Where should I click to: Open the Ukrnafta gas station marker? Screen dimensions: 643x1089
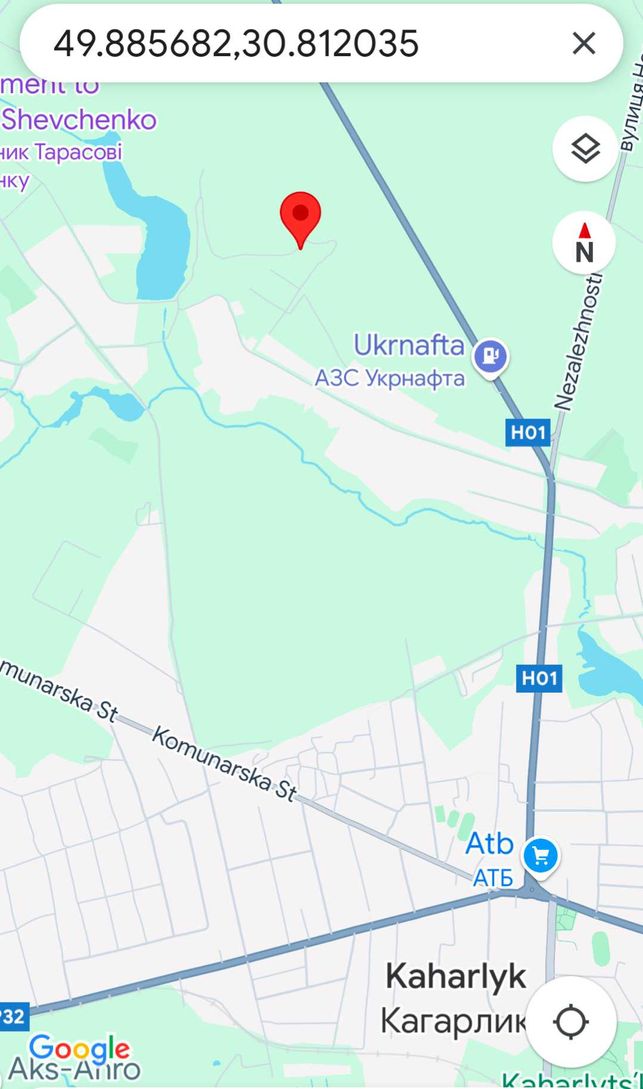[x=491, y=358]
